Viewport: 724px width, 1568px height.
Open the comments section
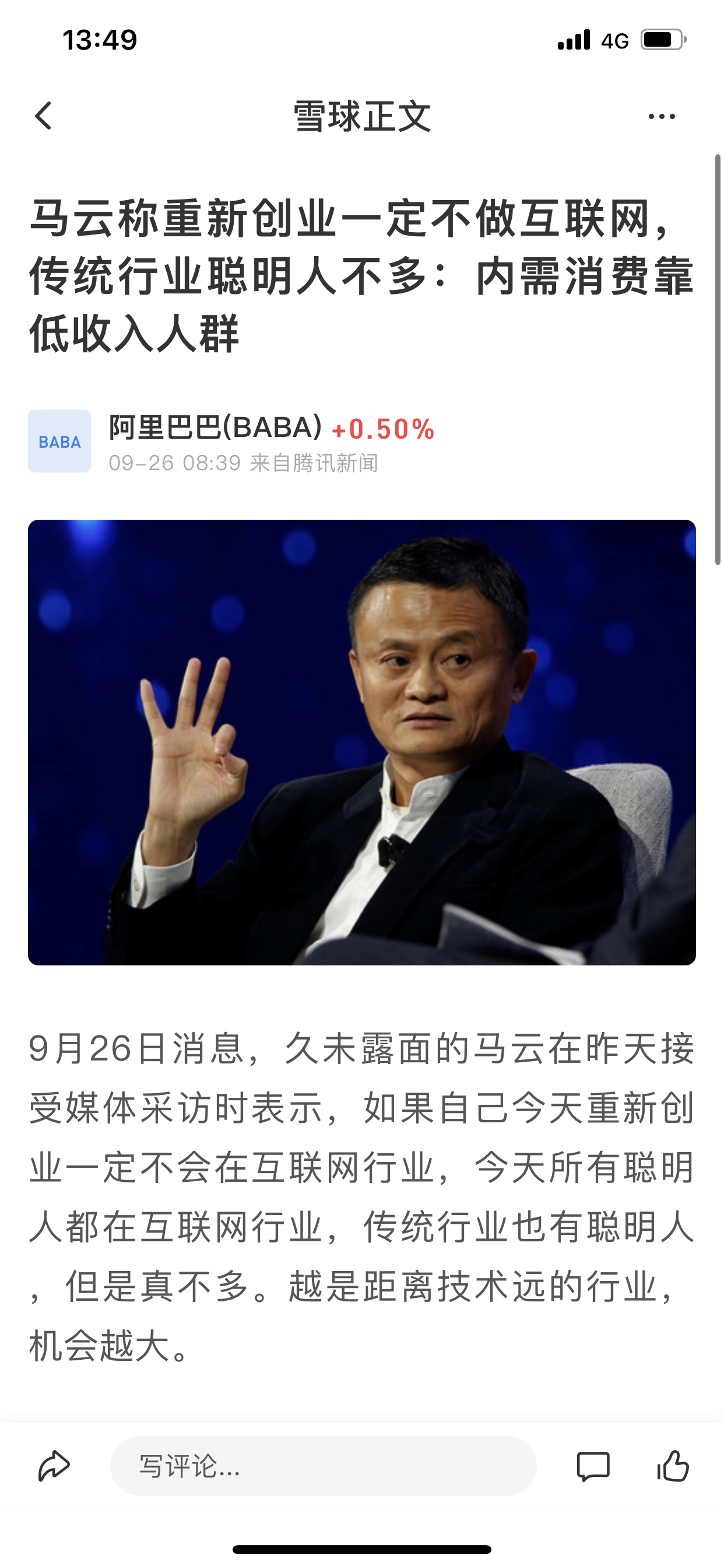click(593, 1466)
